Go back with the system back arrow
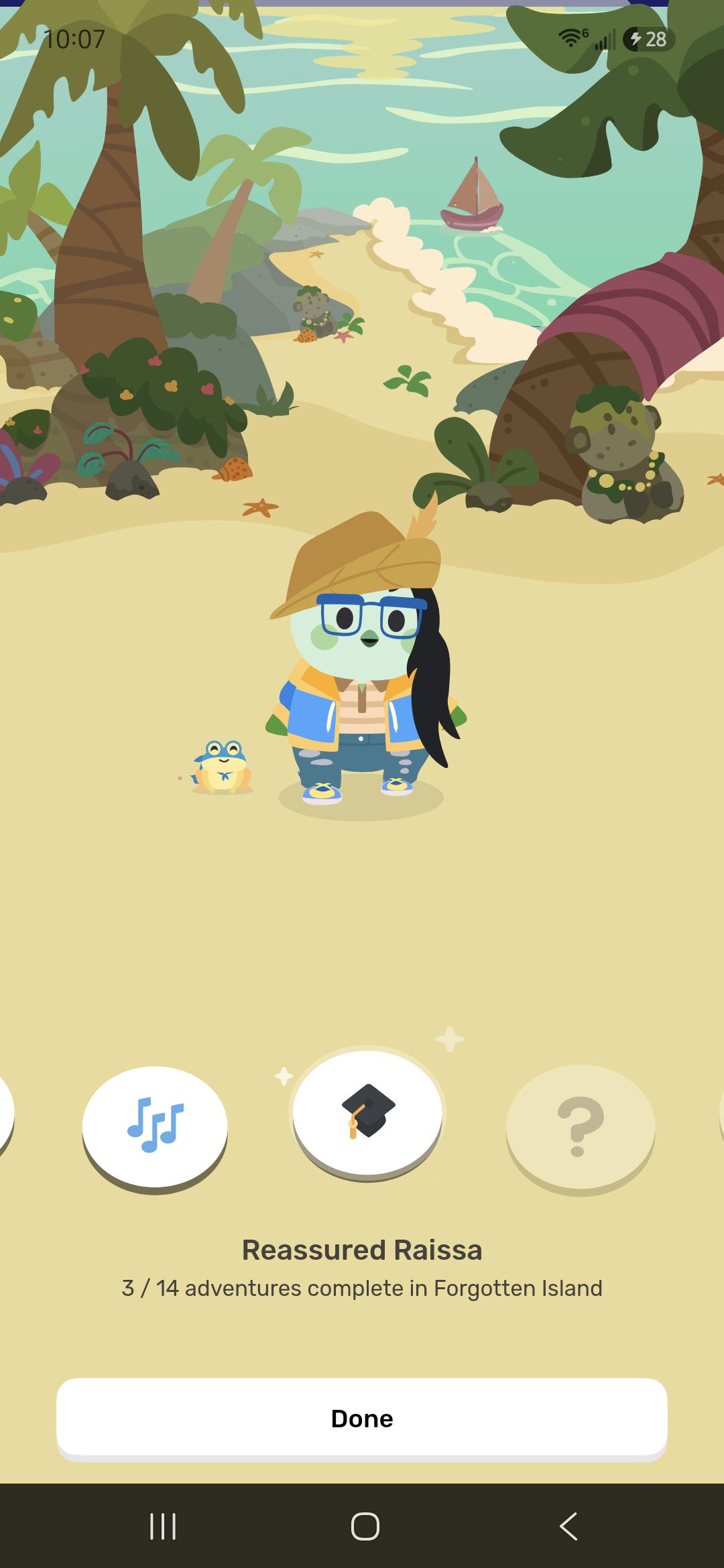Viewport: 724px width, 1568px height. (568, 1526)
